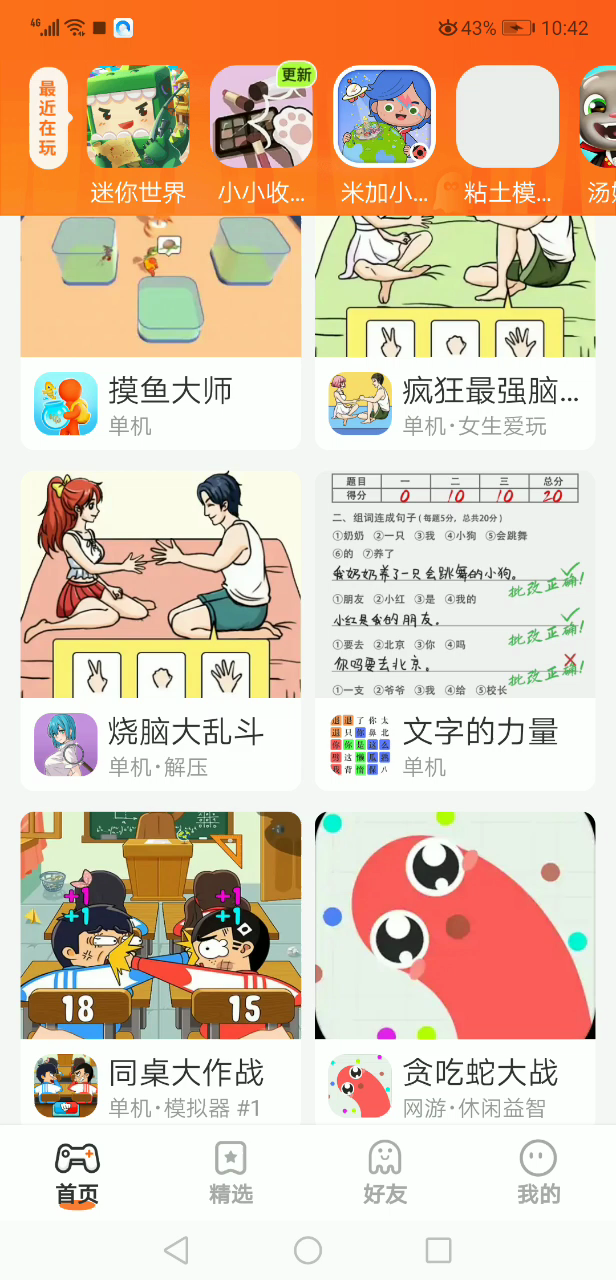This screenshot has height=1280, width=616.
Task: Open the game 小小收… with the update badge
Action: [x=261, y=117]
